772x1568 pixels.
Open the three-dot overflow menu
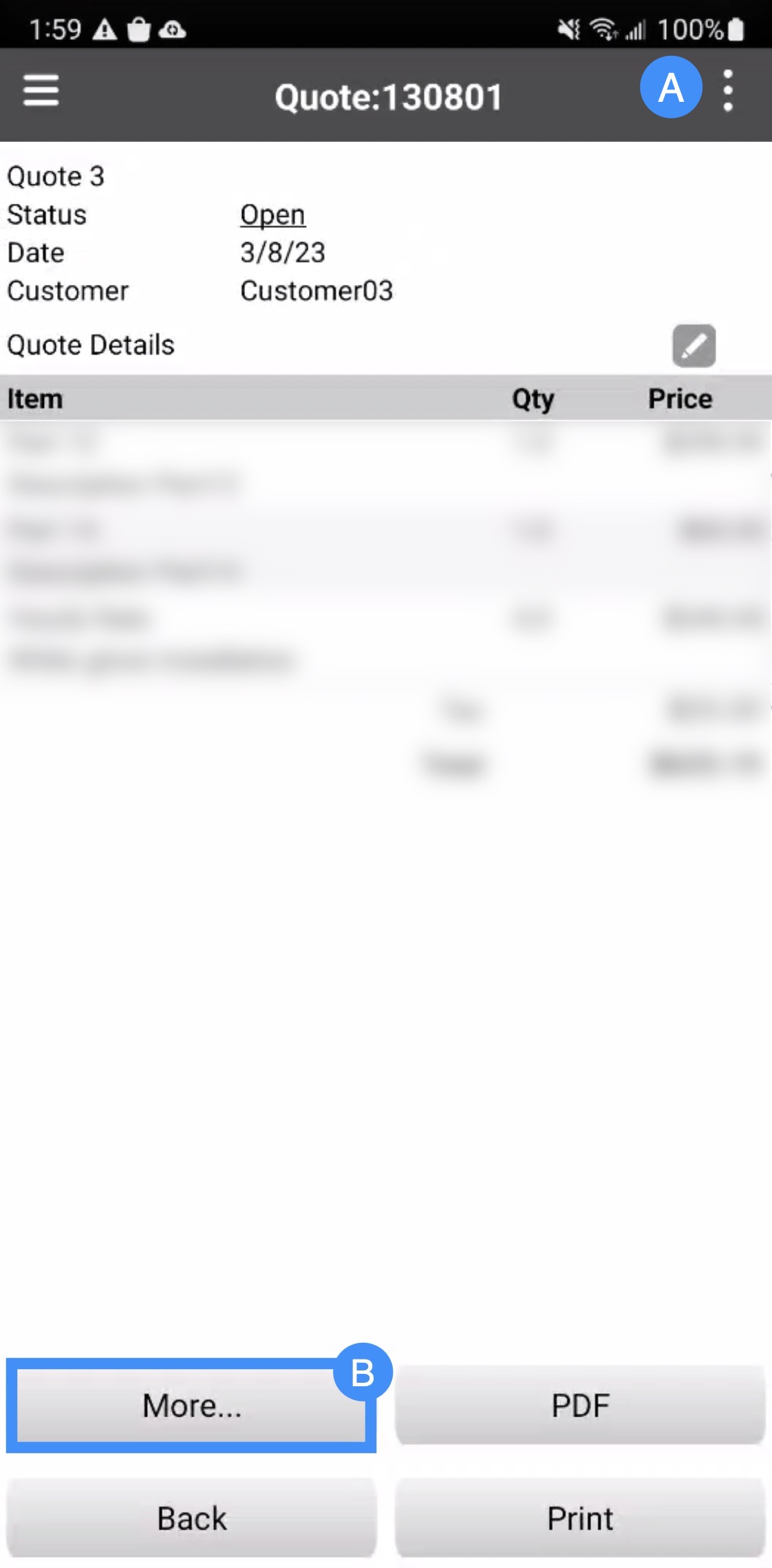click(x=728, y=92)
